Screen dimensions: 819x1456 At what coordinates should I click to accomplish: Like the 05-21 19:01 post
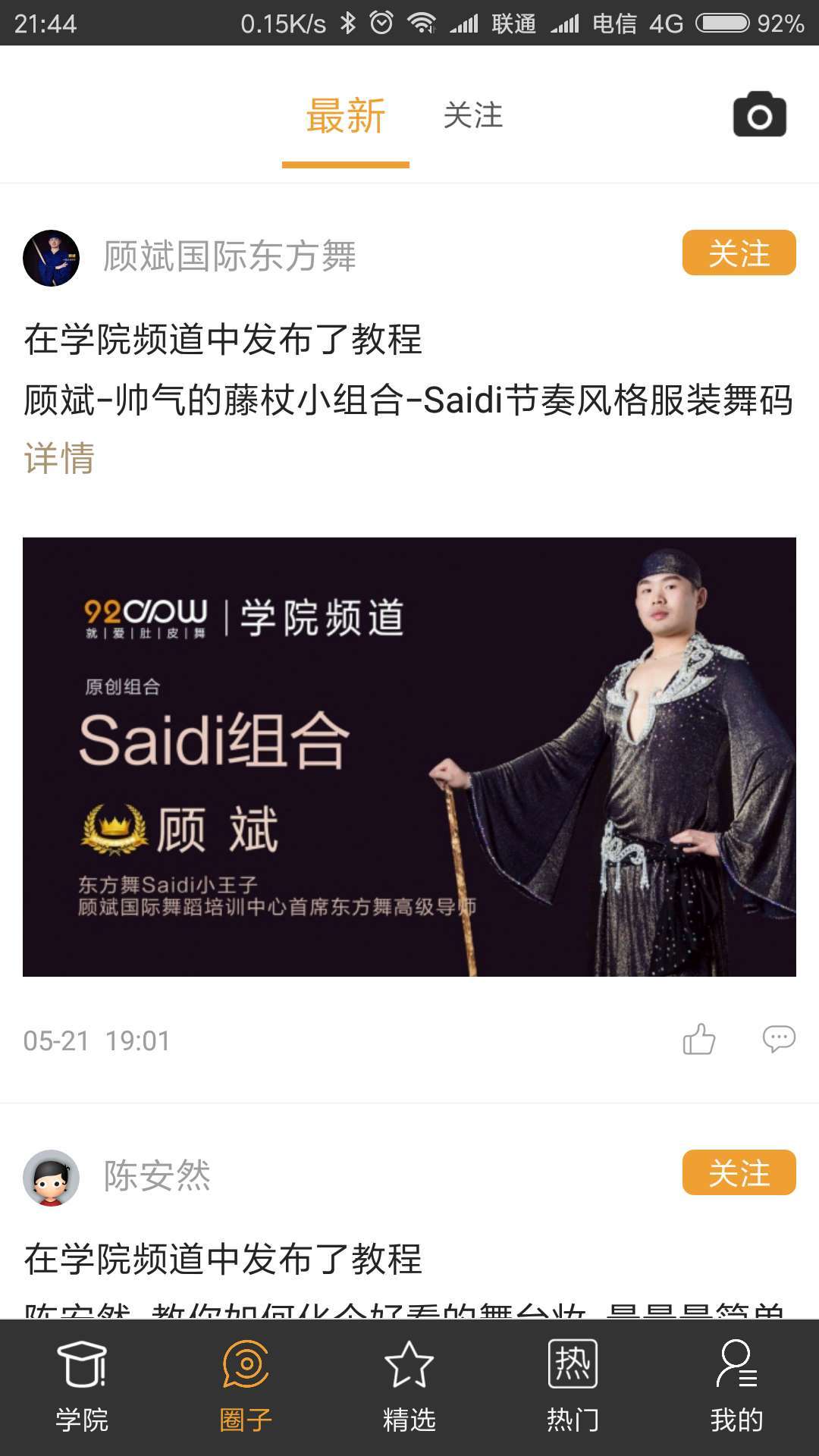[x=699, y=1039]
